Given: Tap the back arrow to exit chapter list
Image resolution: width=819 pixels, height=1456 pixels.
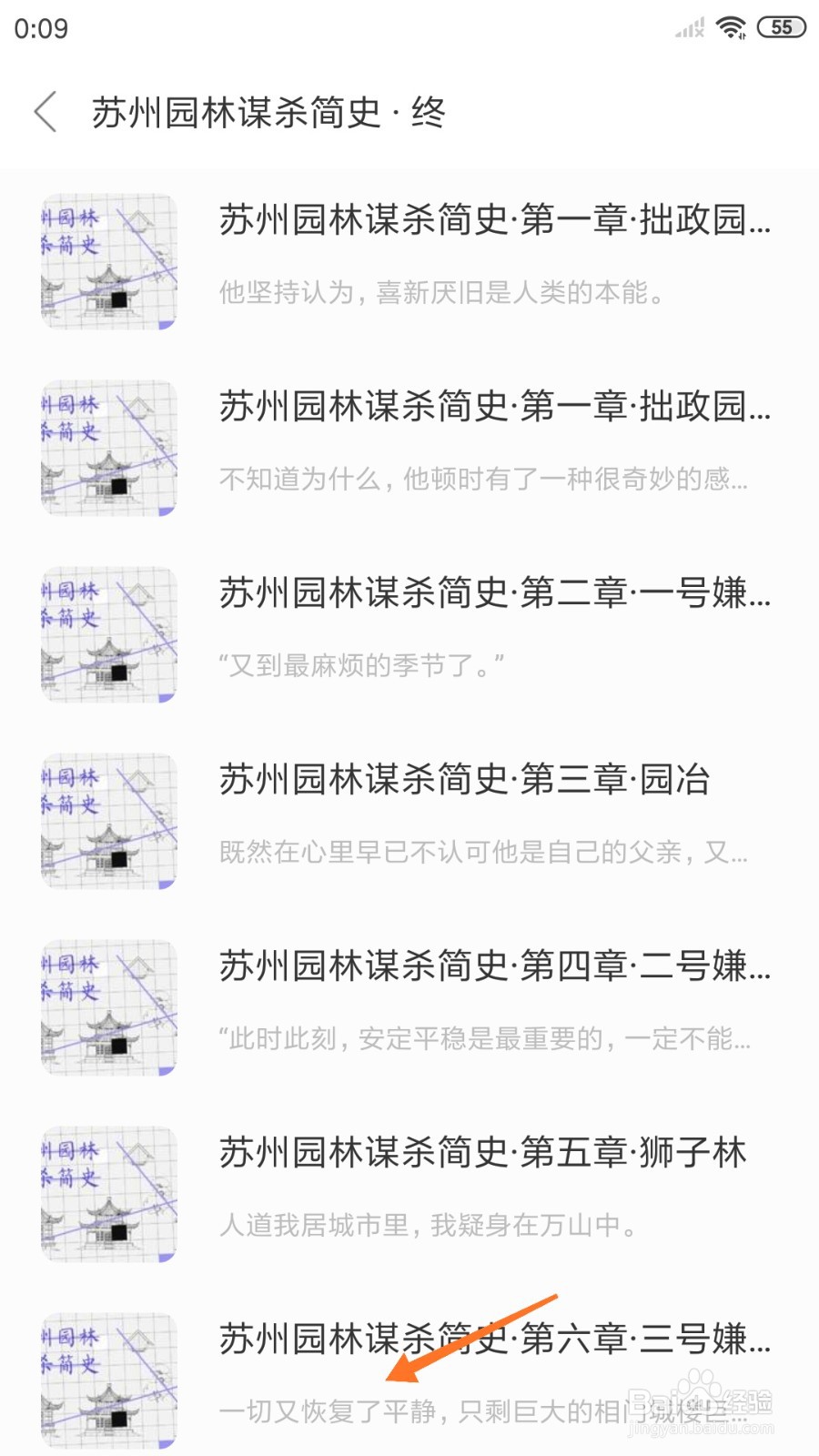Looking at the screenshot, I should point(45,111).
